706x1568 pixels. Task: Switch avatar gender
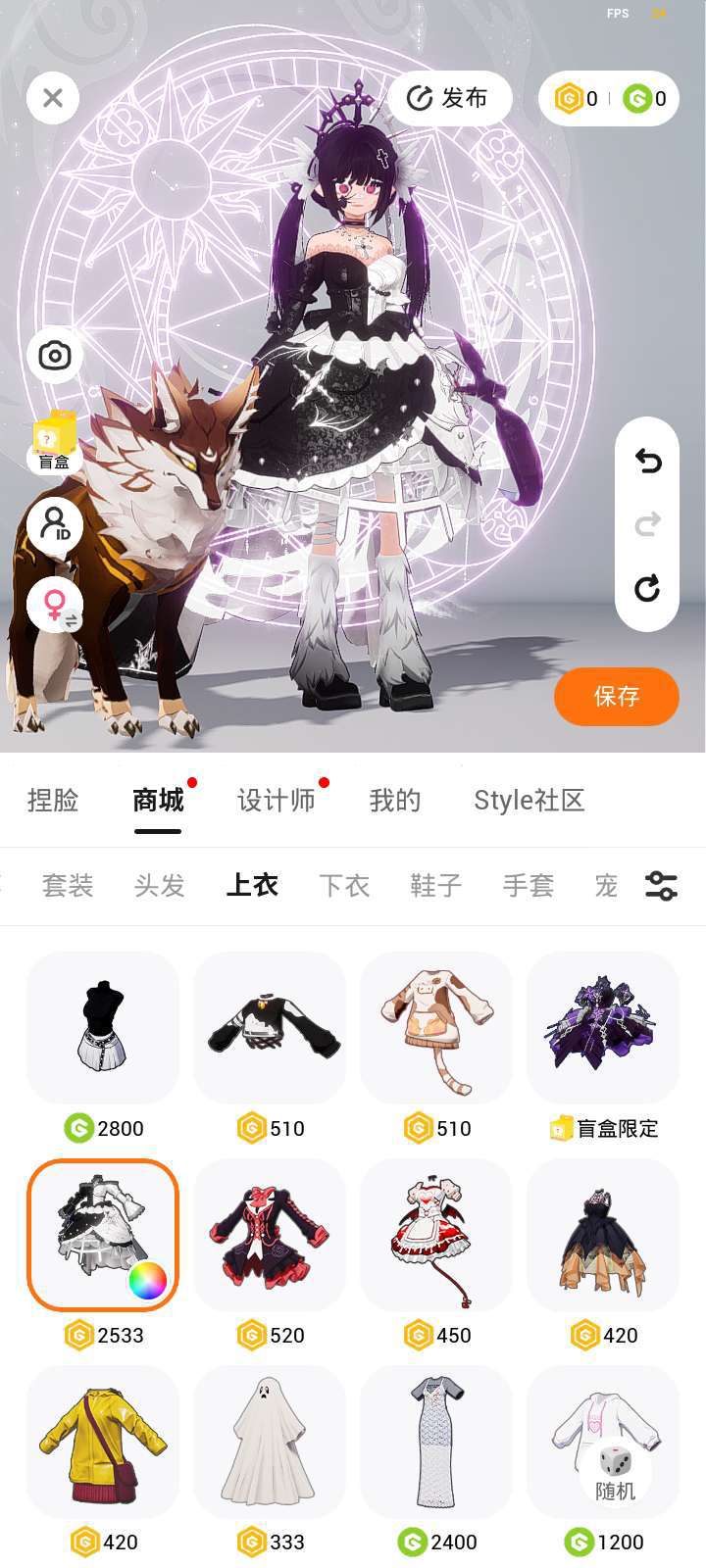tap(55, 605)
